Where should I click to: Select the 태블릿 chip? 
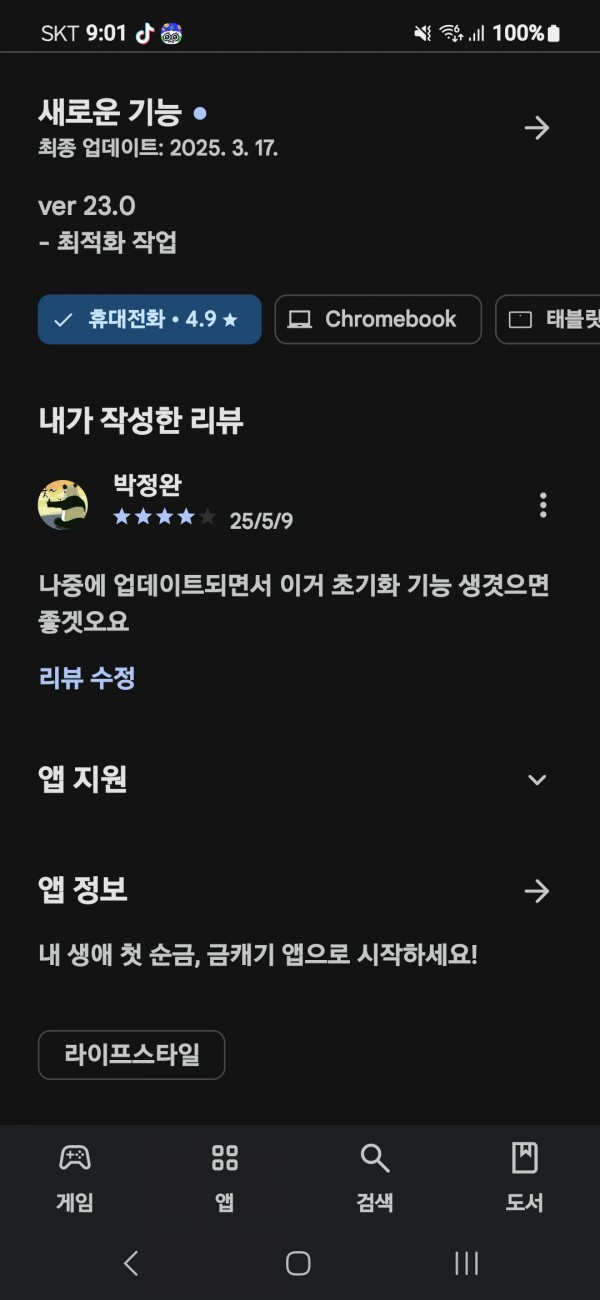548,320
